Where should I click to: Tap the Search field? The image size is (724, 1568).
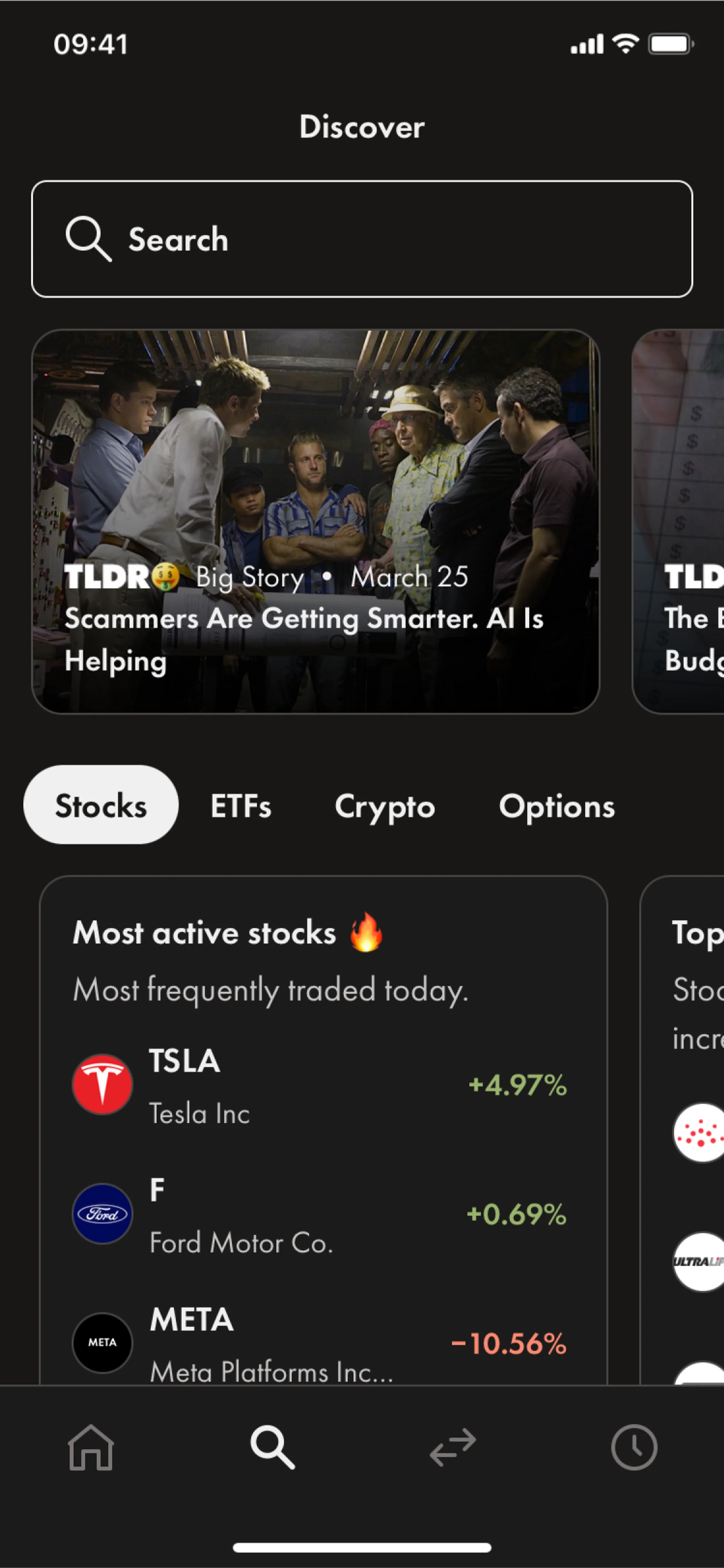[362, 239]
